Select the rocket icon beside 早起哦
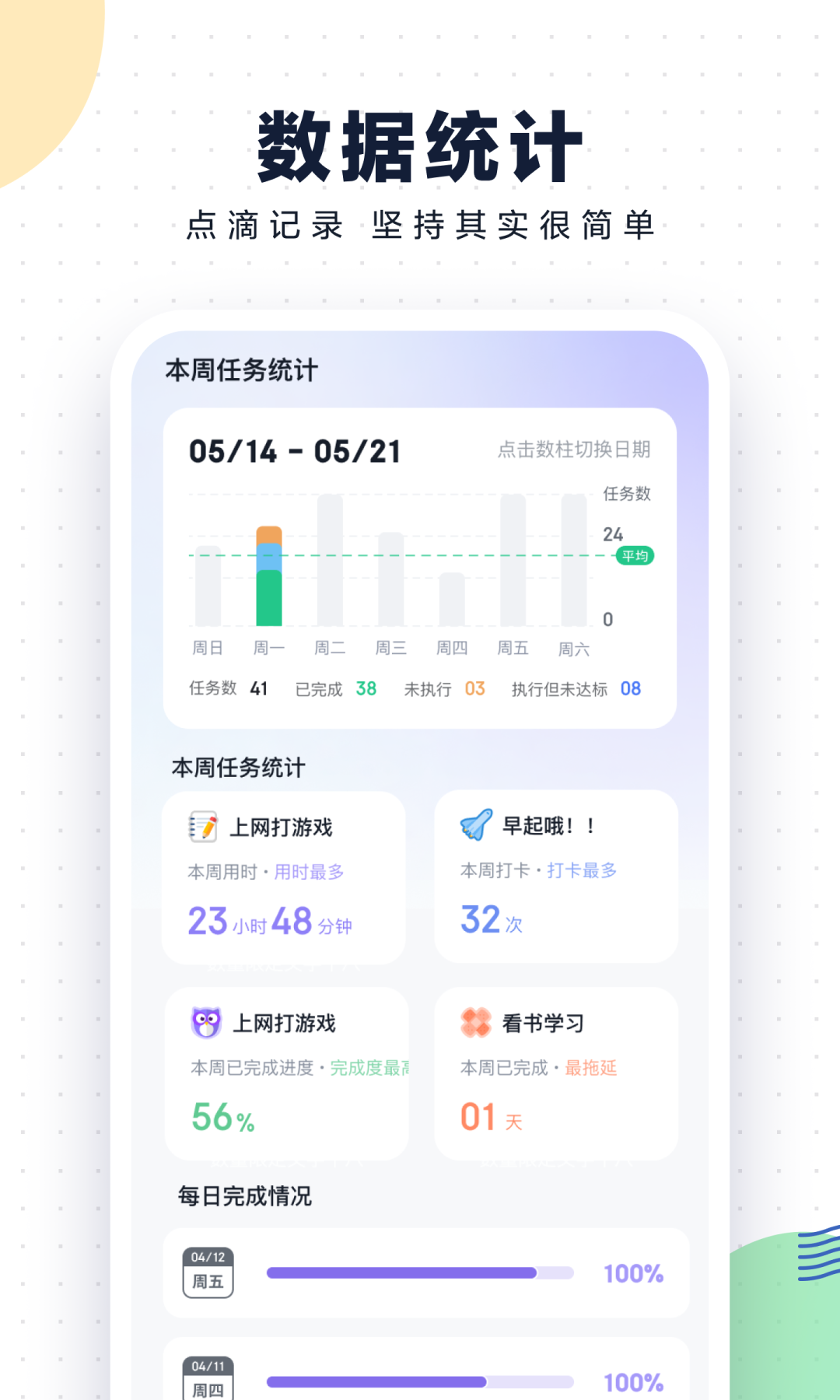The width and height of the screenshot is (840, 1400). [x=475, y=824]
